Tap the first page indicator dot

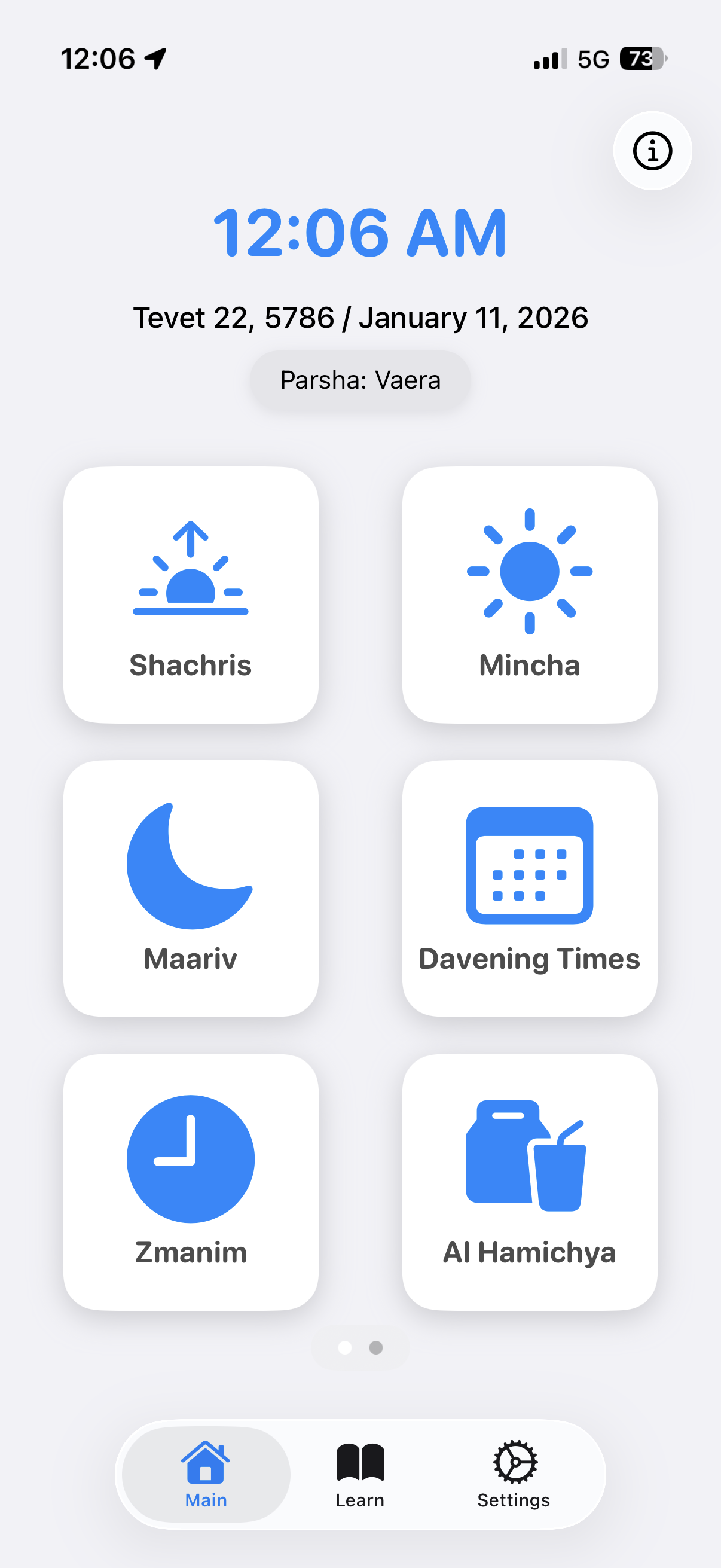pos(344,1347)
